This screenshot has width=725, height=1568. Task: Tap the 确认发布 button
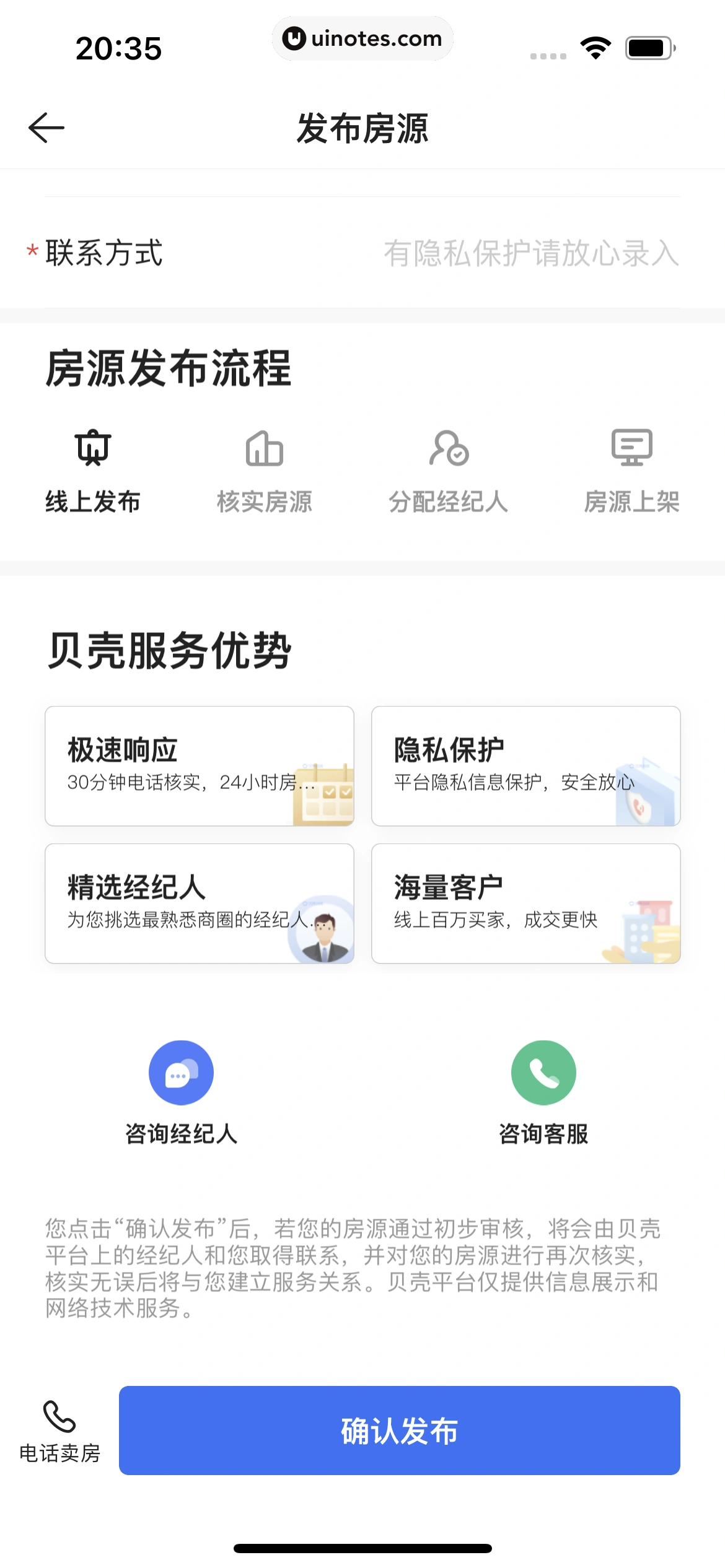click(399, 1431)
